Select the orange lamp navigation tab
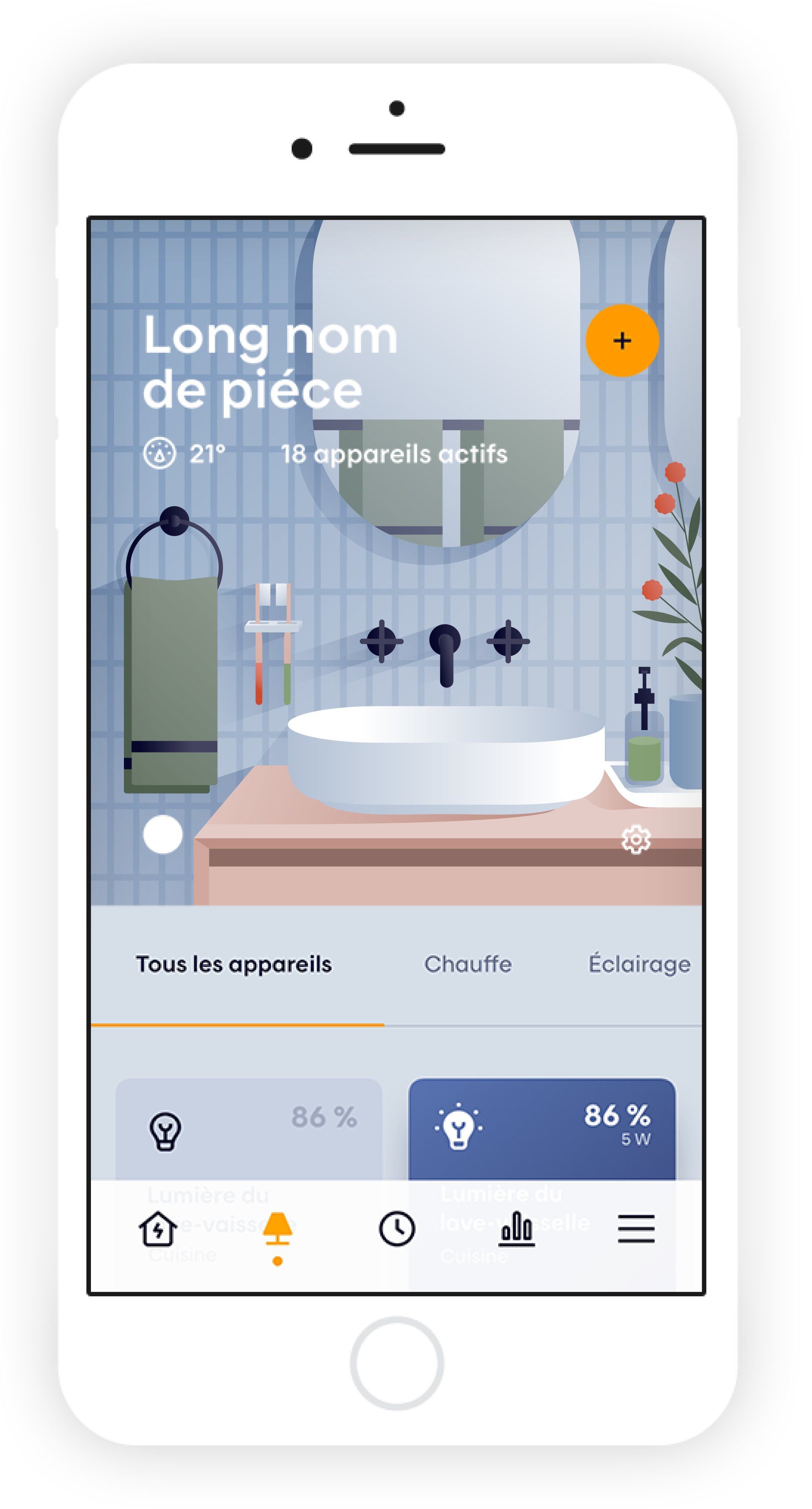This screenshot has width=812, height=1509. 277,1229
